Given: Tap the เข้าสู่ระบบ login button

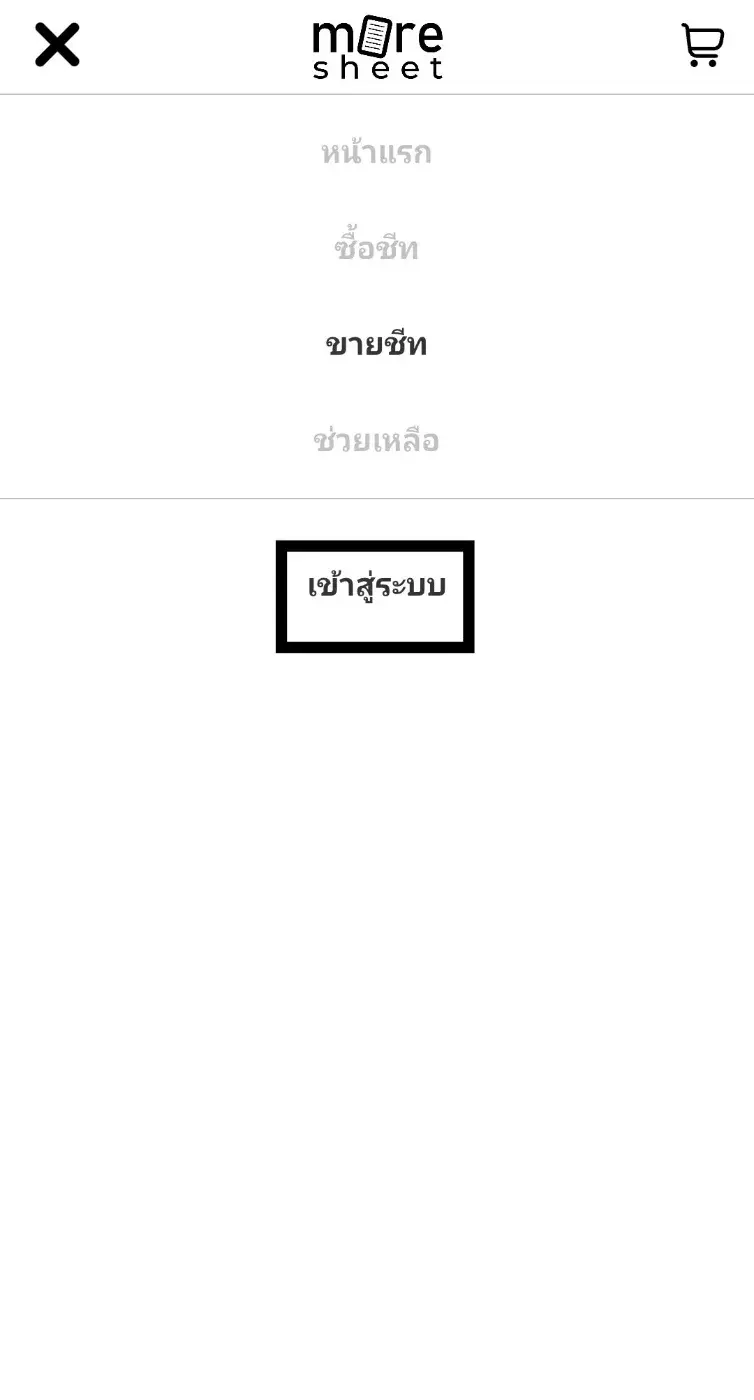Looking at the screenshot, I should (376, 595).
